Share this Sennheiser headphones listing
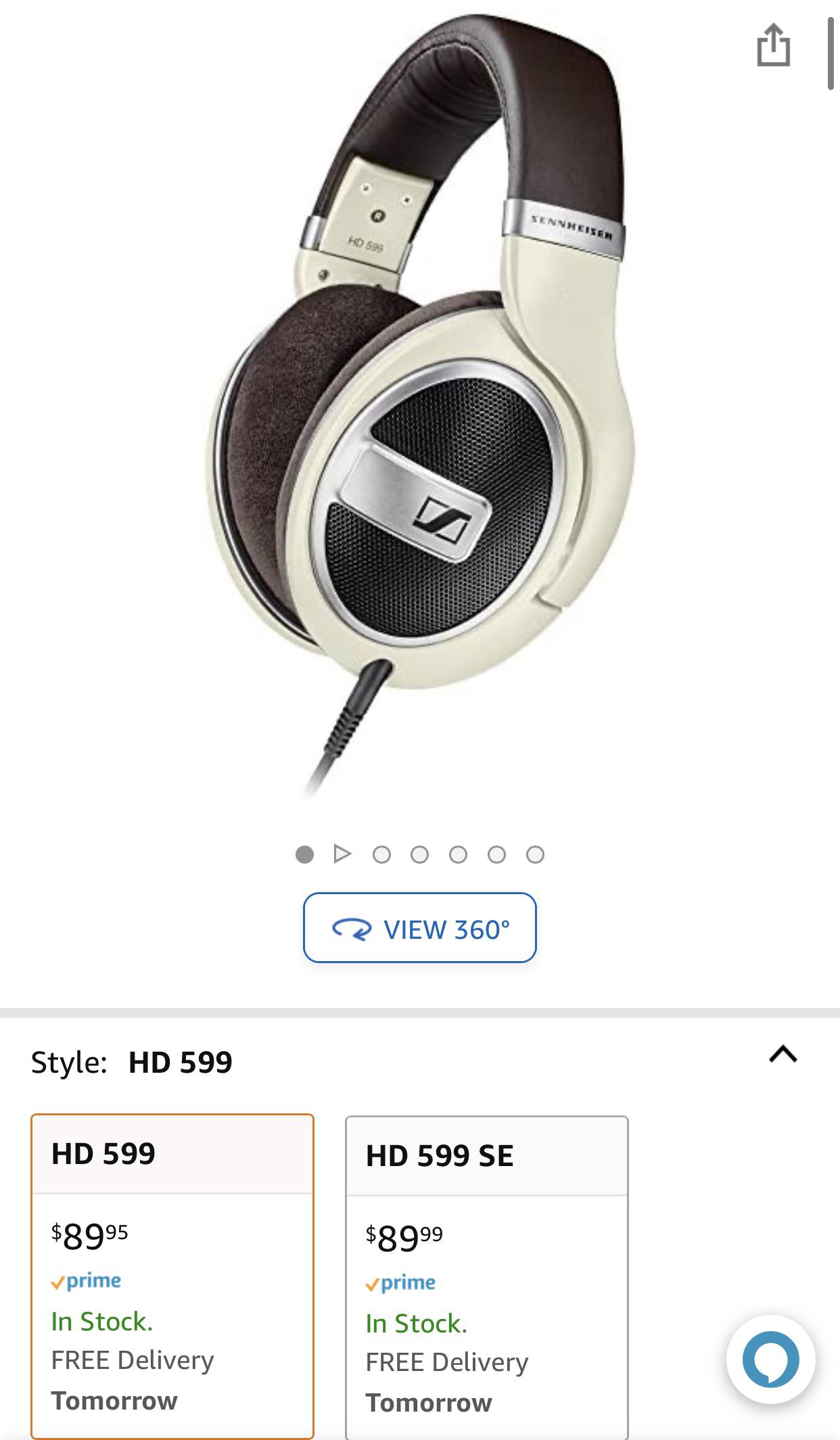The width and height of the screenshot is (840, 1440). point(773,46)
